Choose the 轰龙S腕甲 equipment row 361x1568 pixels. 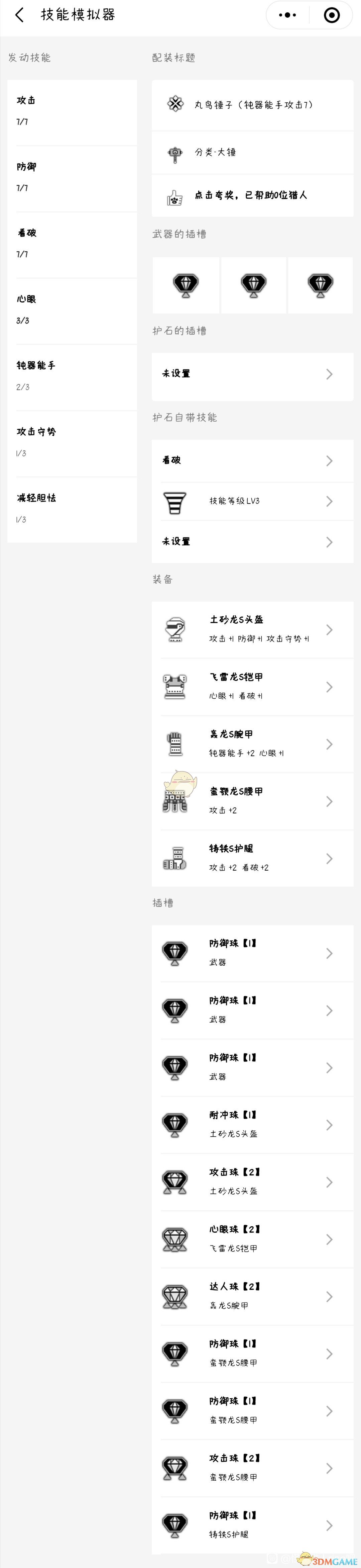(252, 744)
